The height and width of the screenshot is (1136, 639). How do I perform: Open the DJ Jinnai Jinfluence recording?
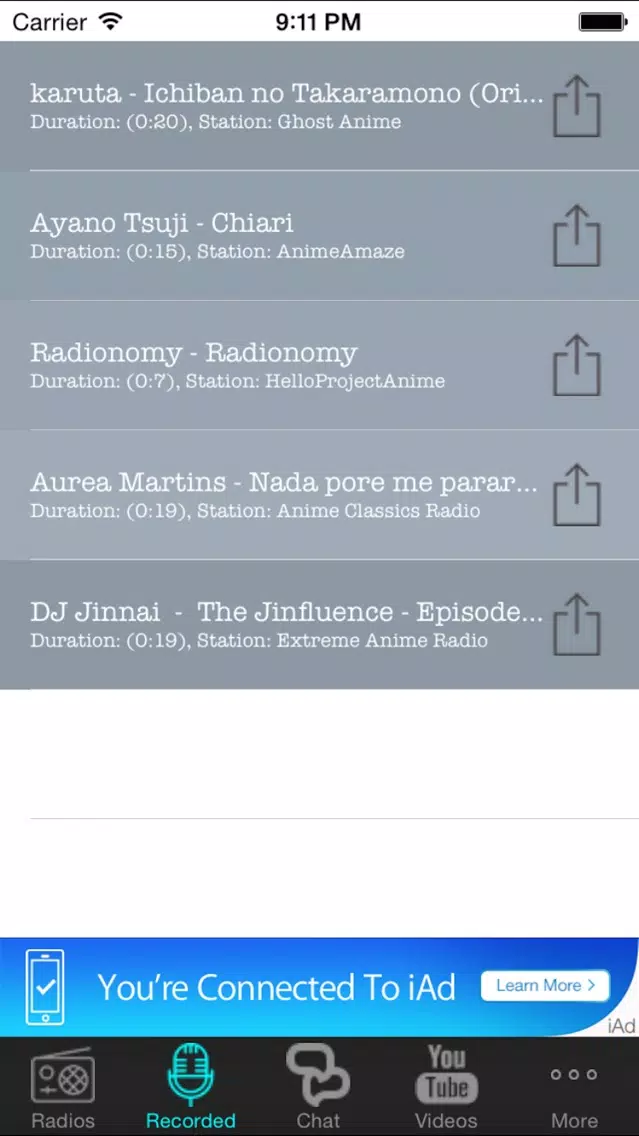[x=320, y=625]
